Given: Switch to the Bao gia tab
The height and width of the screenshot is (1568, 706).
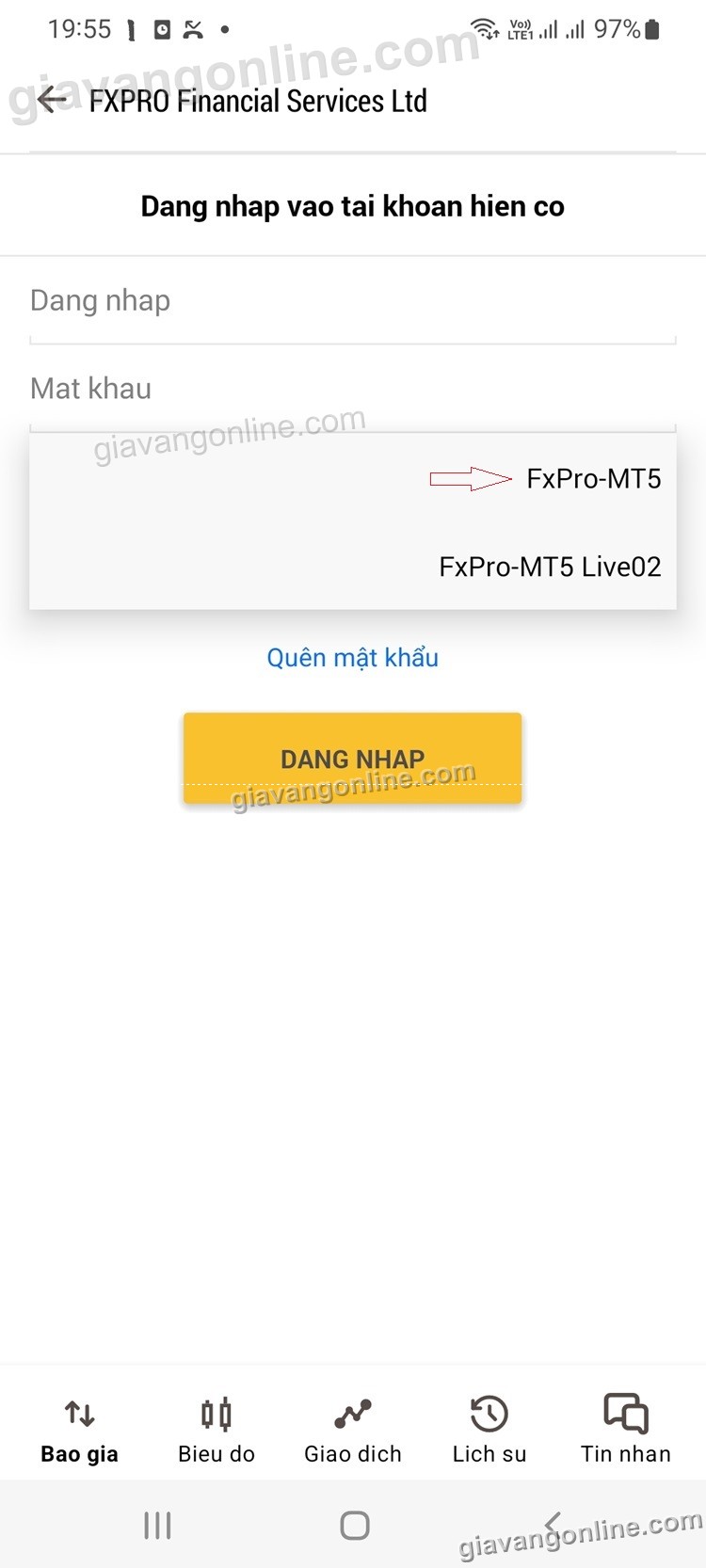Looking at the screenshot, I should [79, 1429].
